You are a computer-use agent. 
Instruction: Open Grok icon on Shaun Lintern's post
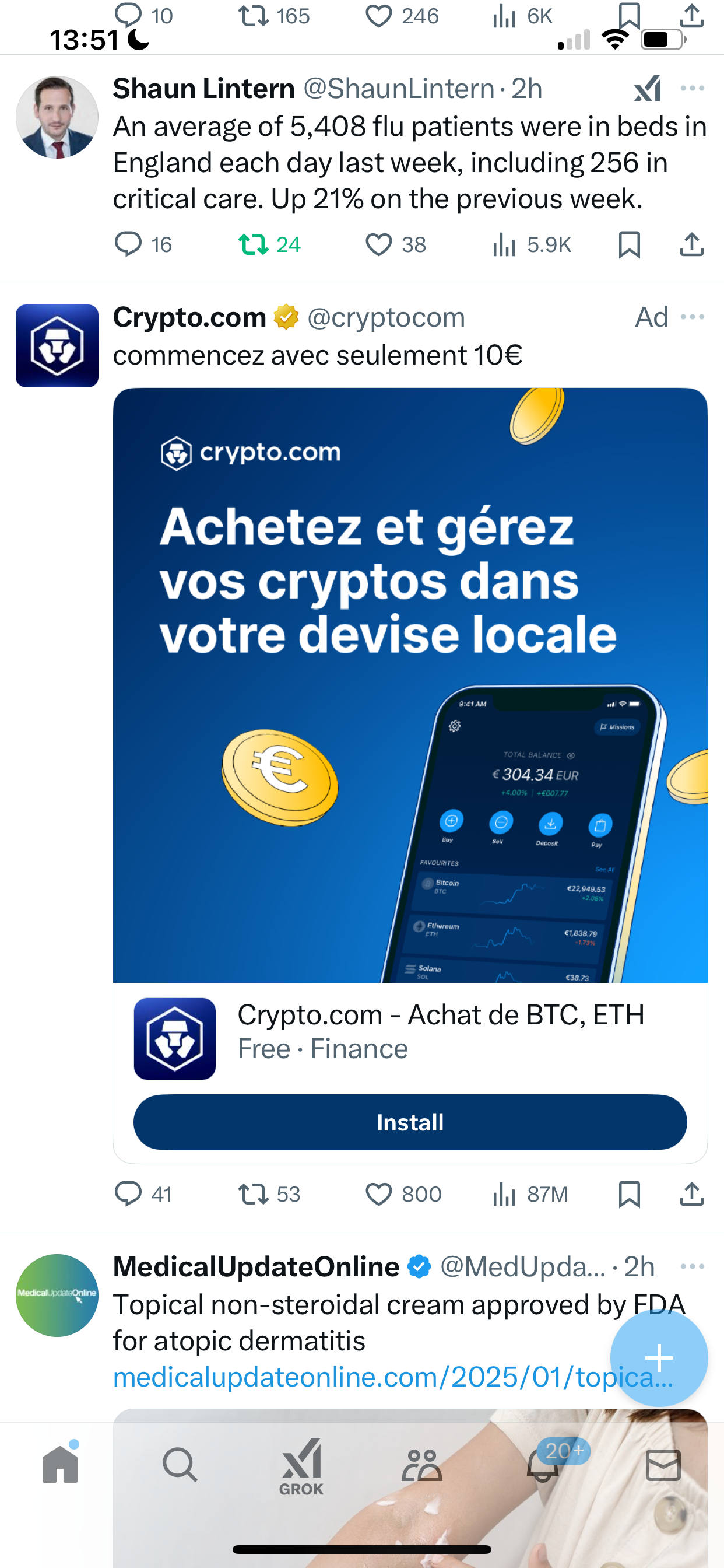(x=648, y=88)
